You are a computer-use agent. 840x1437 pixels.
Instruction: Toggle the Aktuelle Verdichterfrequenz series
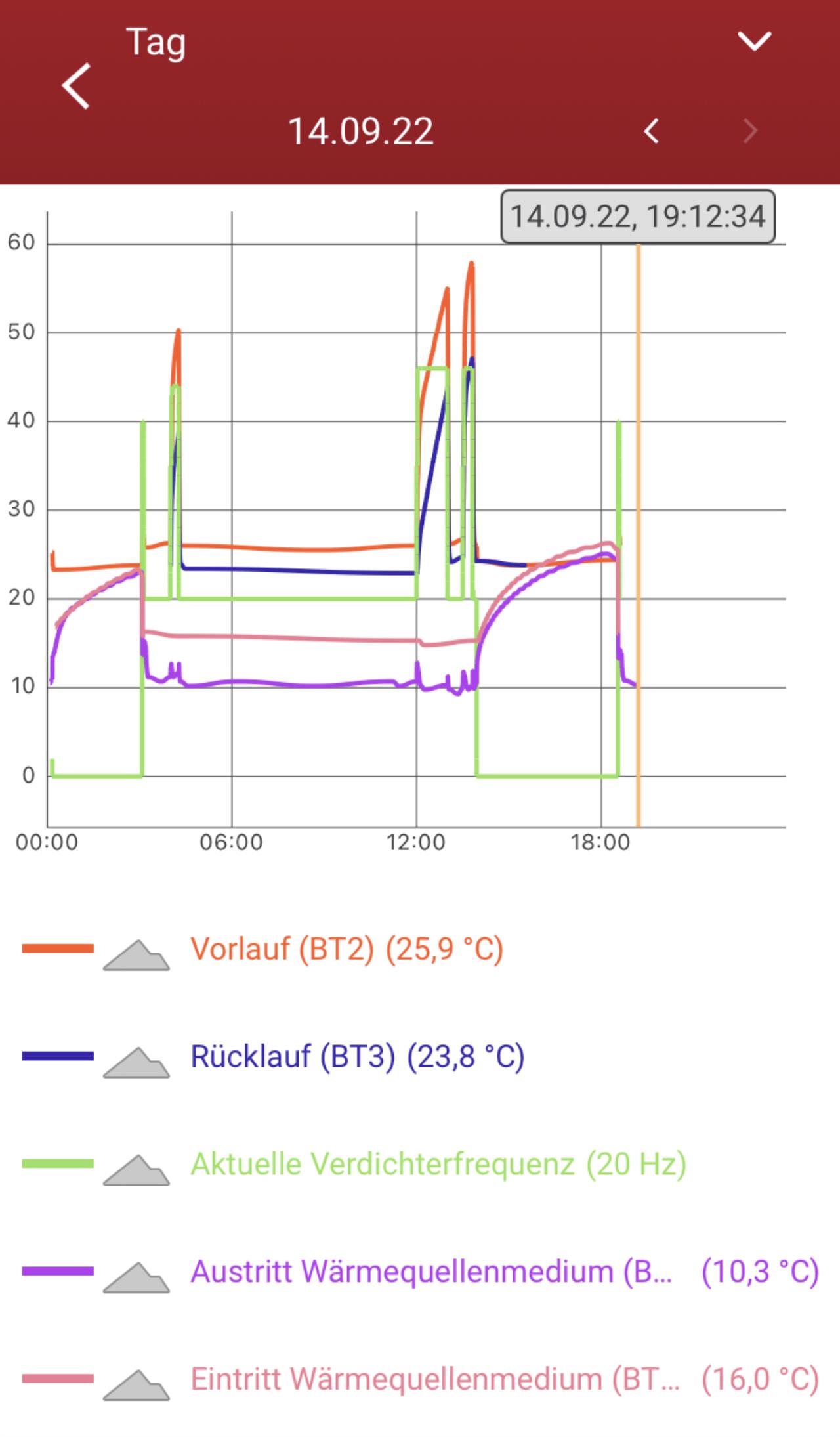pyautogui.click(x=354, y=1164)
